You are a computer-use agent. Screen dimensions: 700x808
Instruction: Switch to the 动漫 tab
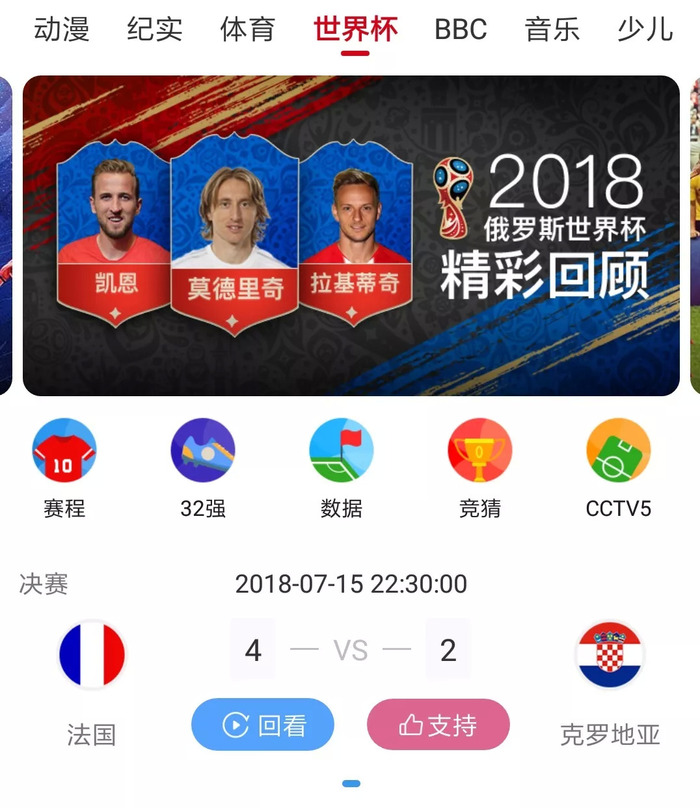point(62,29)
